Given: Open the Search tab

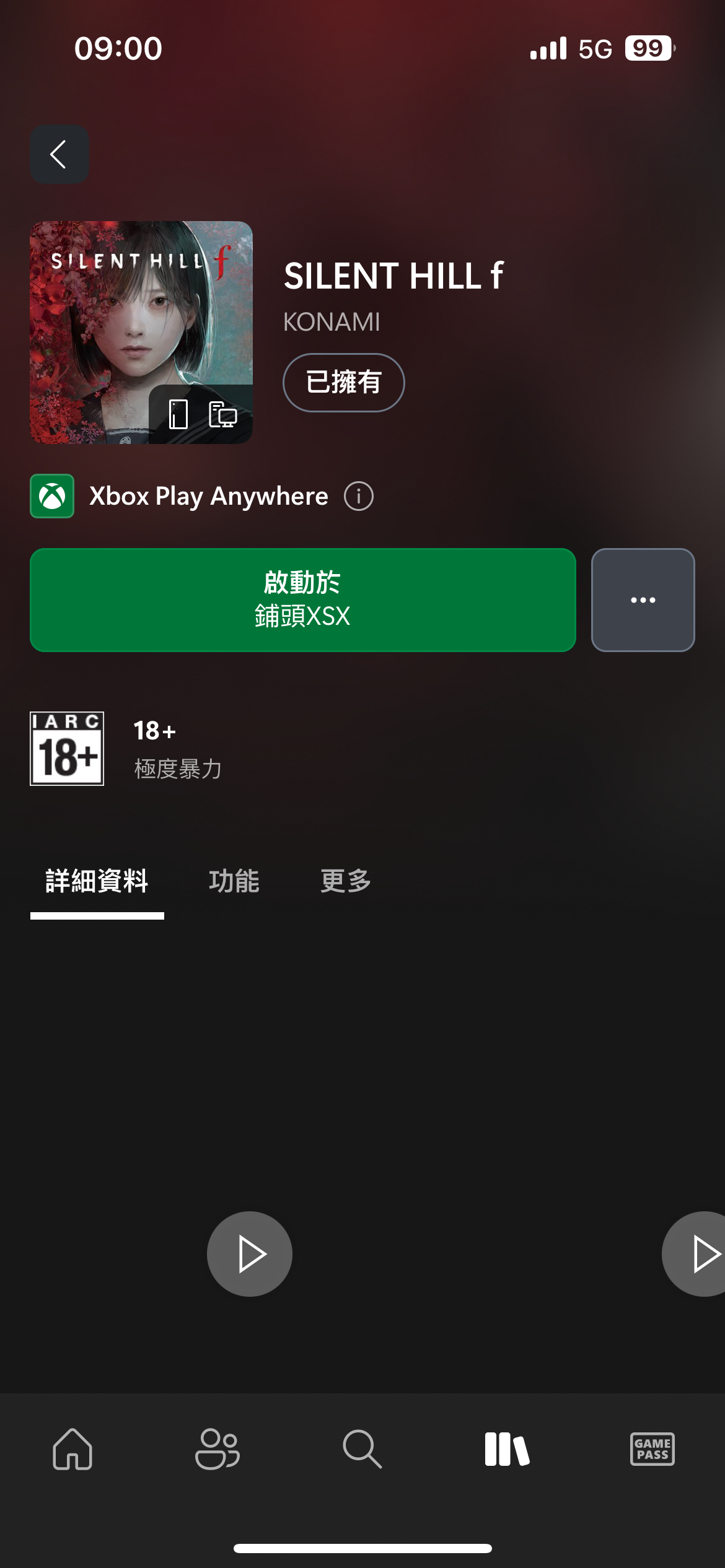Looking at the screenshot, I should (362, 1449).
